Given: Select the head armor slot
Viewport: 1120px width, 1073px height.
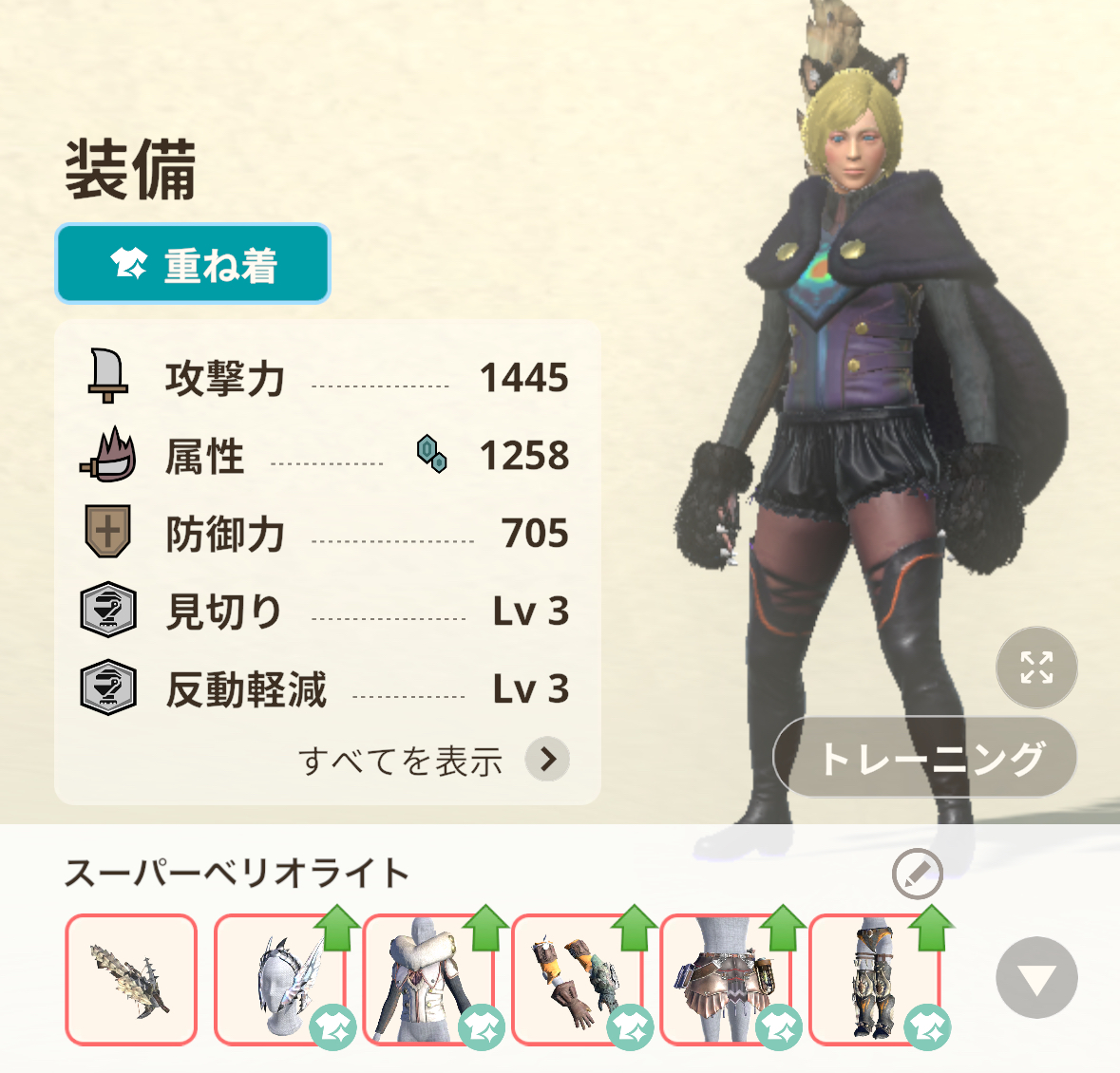Looking at the screenshot, I should point(279,980).
